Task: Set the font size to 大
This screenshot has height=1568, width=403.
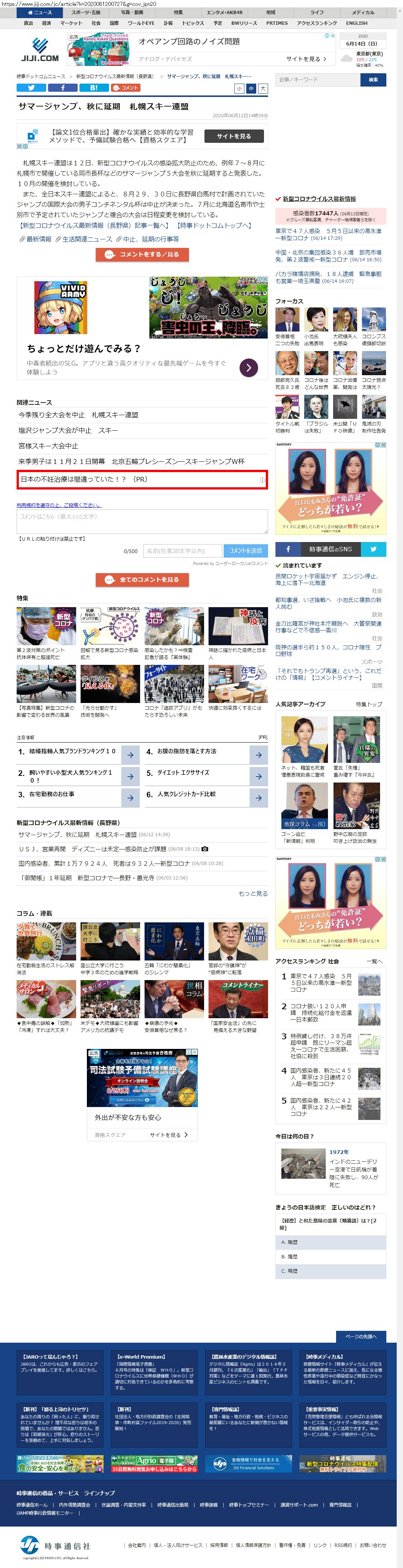Action: 263,88
